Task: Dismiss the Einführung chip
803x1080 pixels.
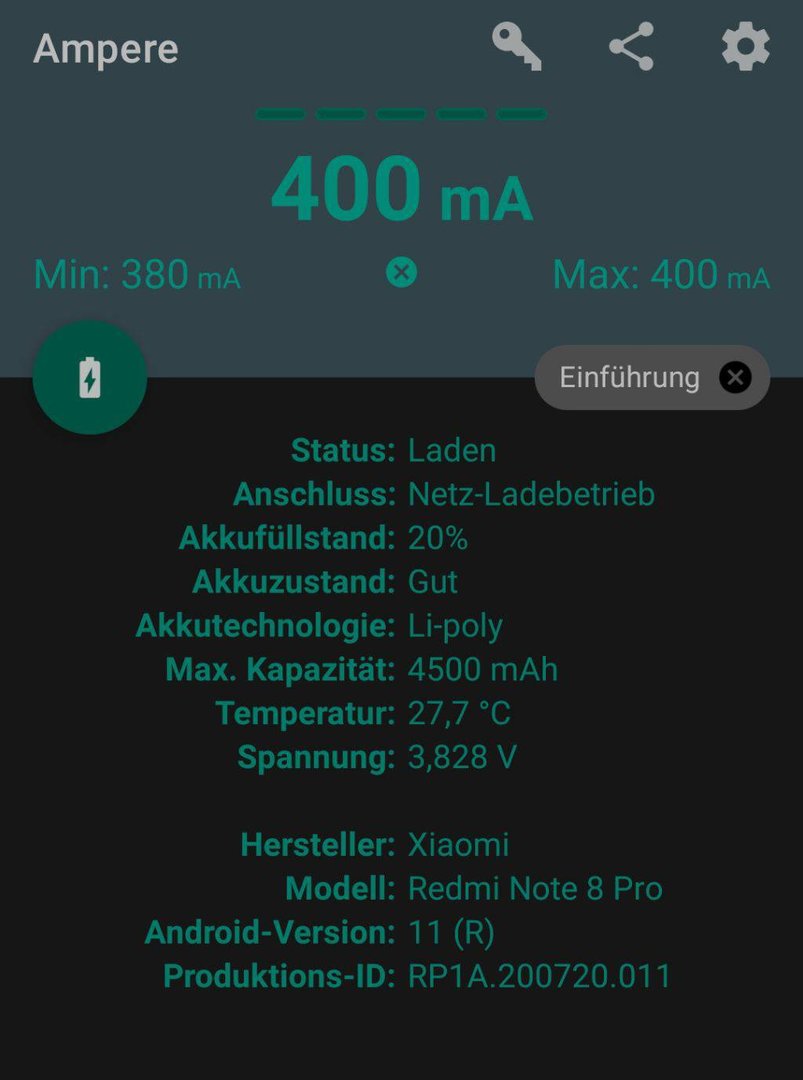Action: click(x=735, y=377)
